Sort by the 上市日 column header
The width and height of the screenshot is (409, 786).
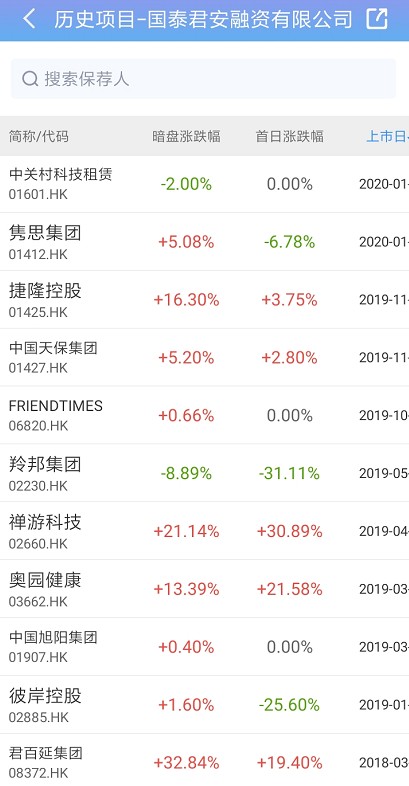[387, 136]
